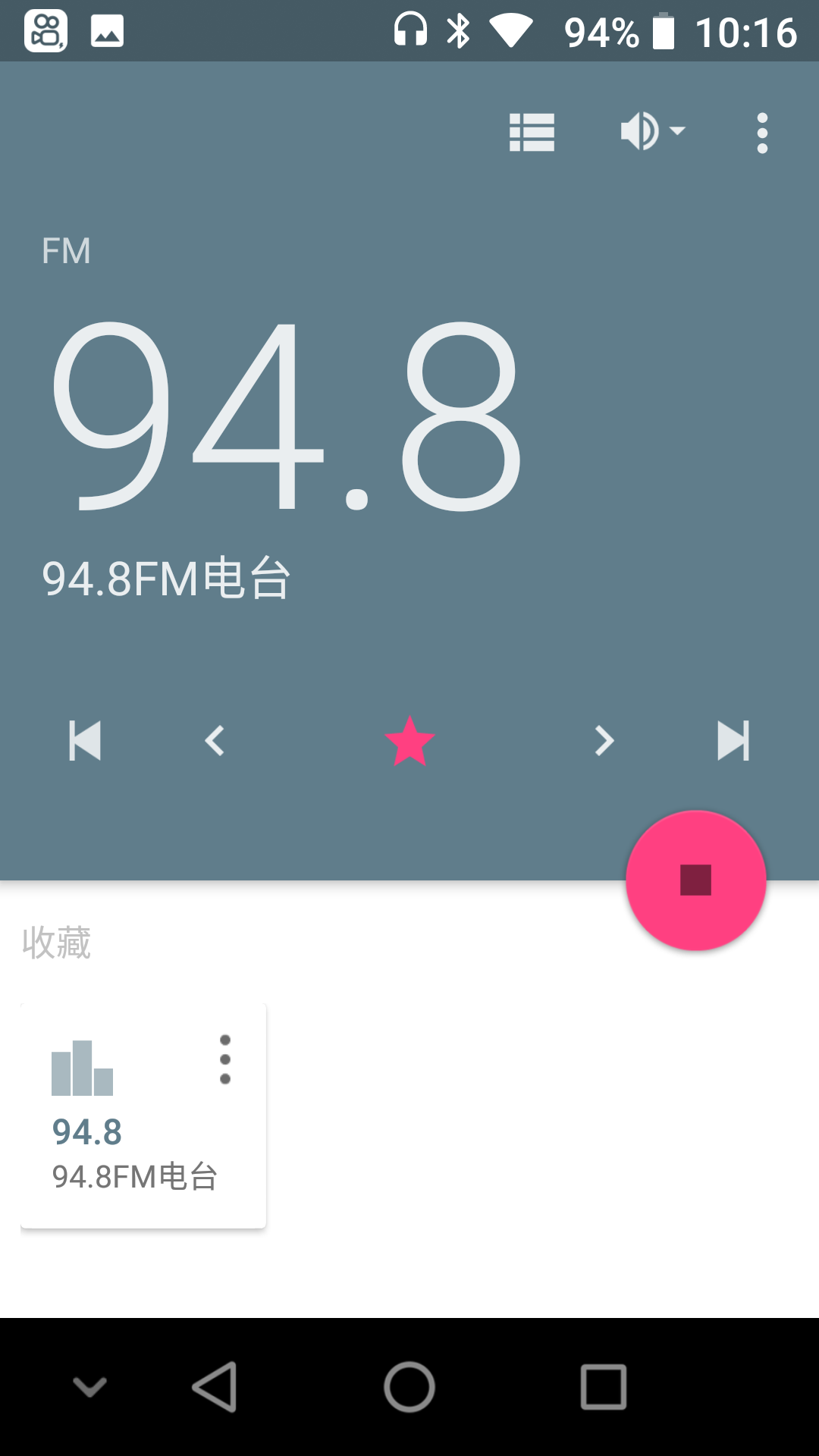Seek backward with the left arrow
819x1456 pixels.
click(215, 742)
